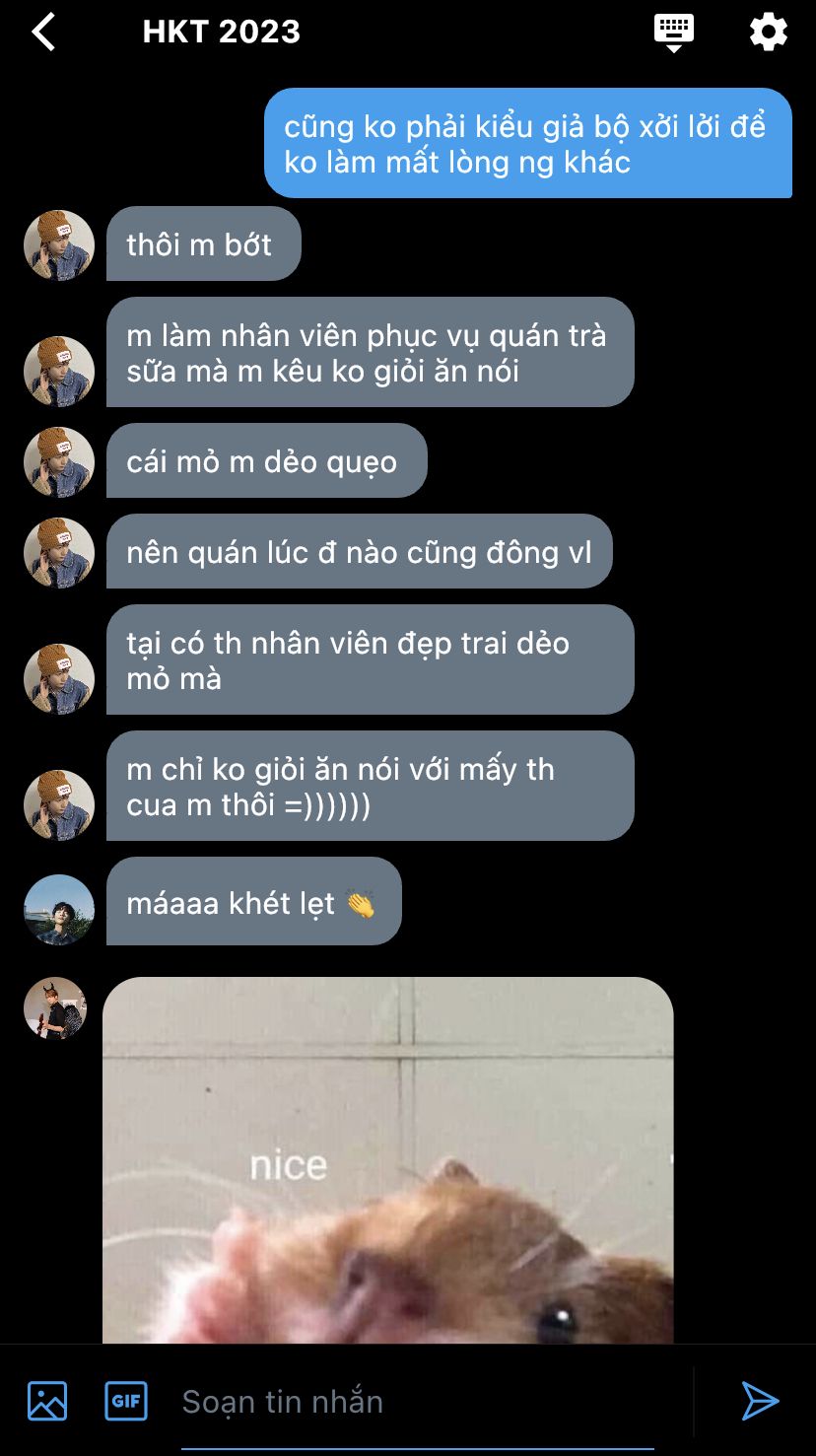Open the GIF picker
816x1456 pixels.
tap(126, 1401)
